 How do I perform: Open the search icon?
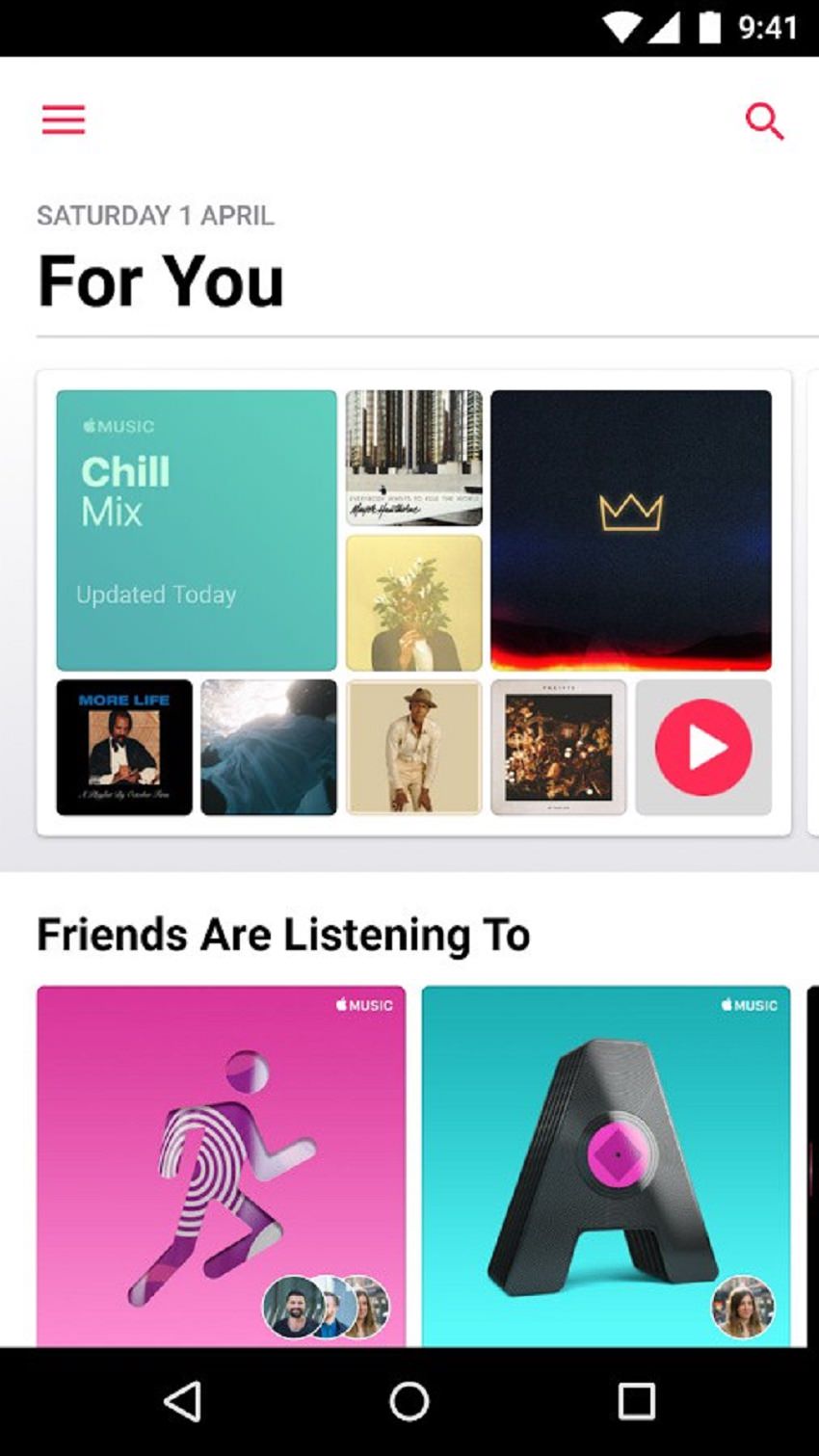pyautogui.click(x=764, y=121)
